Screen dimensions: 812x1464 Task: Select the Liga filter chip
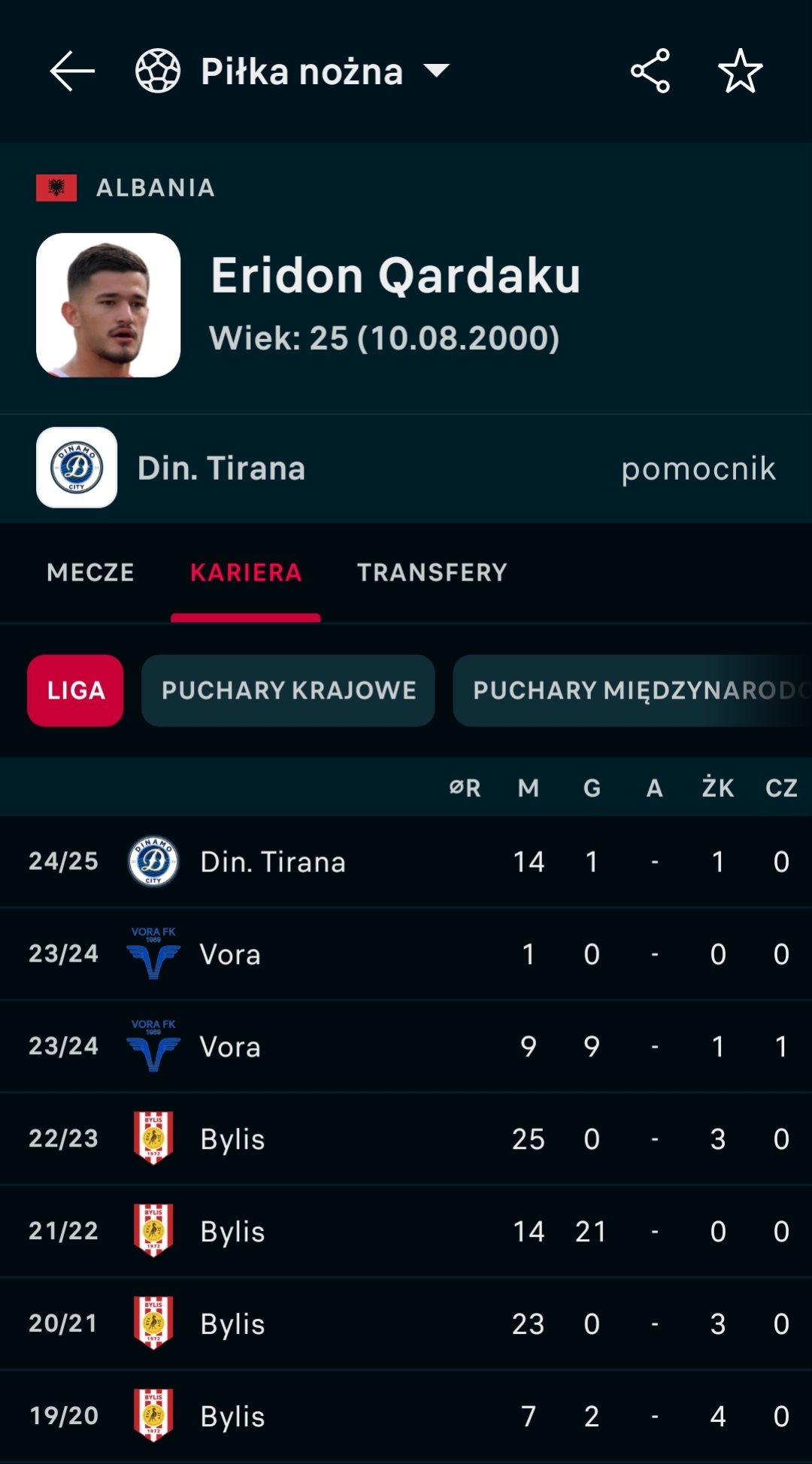[x=75, y=690]
